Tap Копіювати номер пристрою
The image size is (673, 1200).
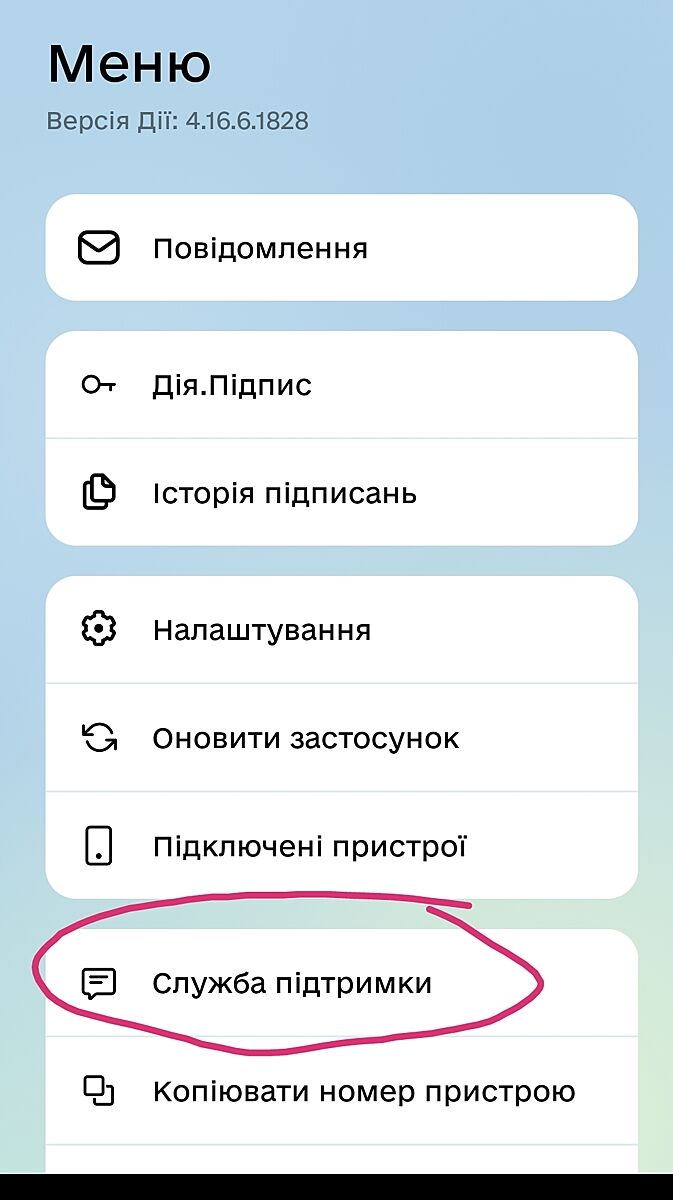[x=340, y=1091]
